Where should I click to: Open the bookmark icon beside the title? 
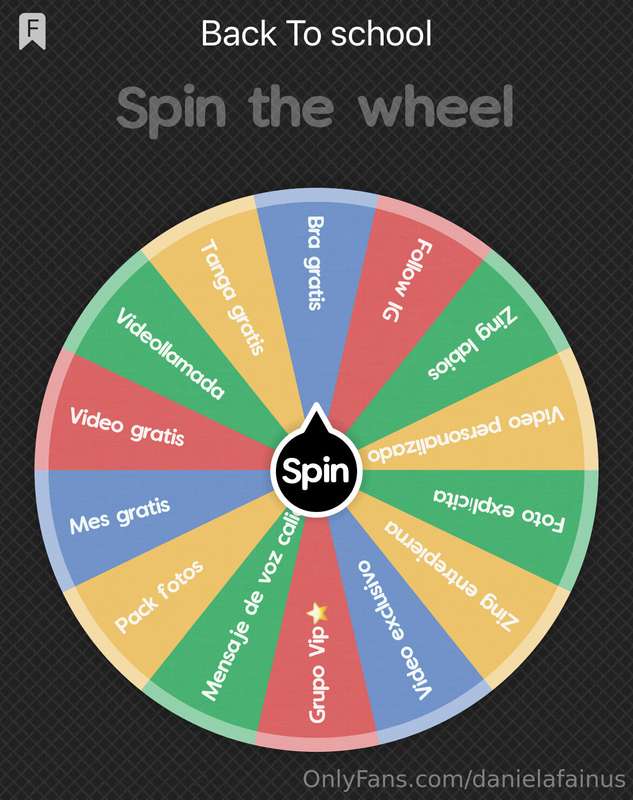click(x=33, y=31)
